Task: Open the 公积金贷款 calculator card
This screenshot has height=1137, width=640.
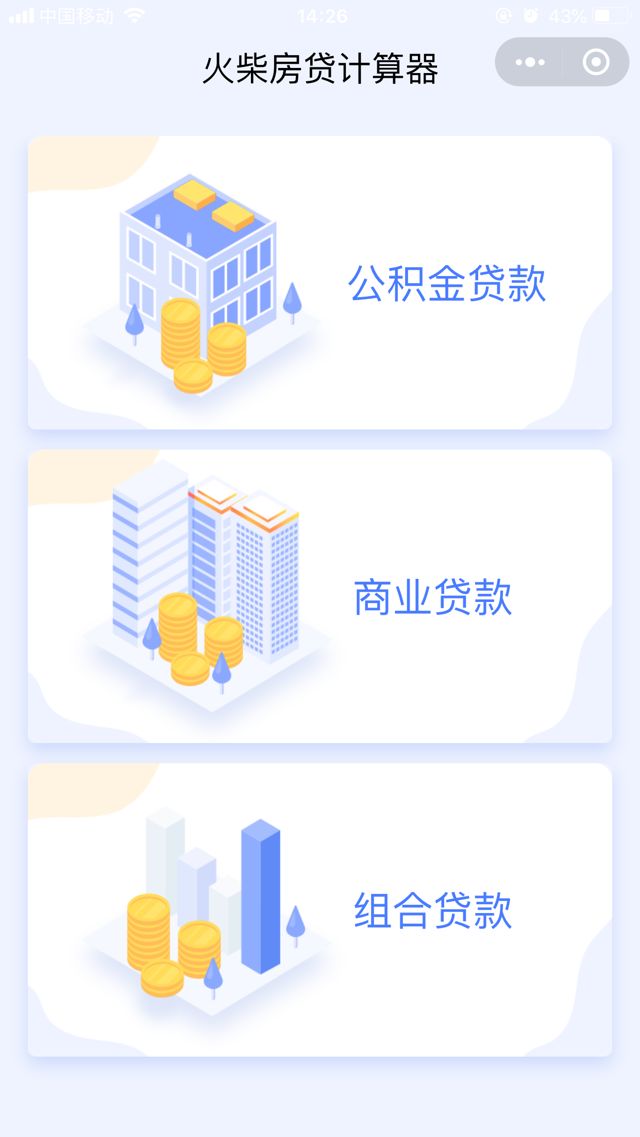Action: click(320, 283)
